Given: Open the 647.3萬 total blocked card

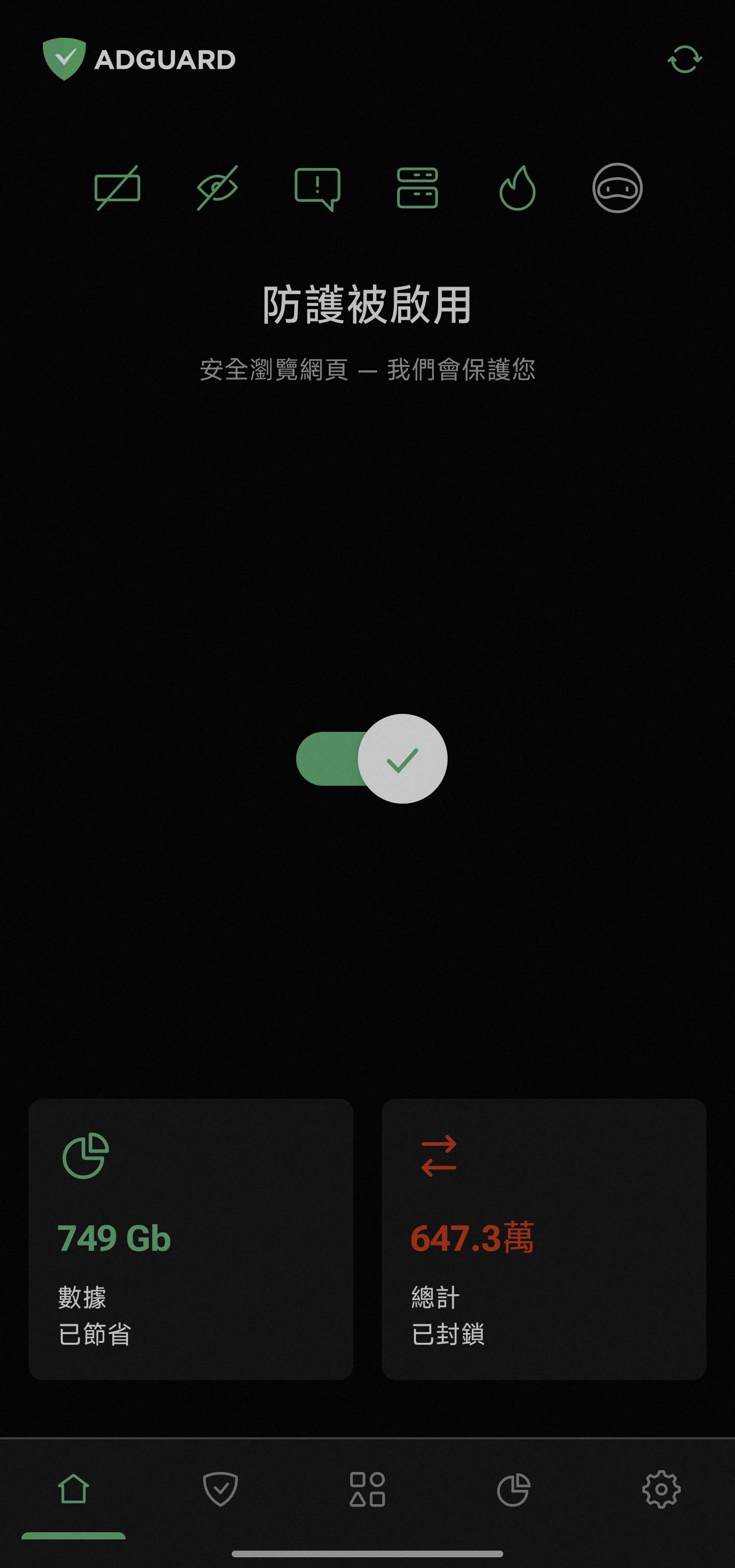Looking at the screenshot, I should 544,1239.
